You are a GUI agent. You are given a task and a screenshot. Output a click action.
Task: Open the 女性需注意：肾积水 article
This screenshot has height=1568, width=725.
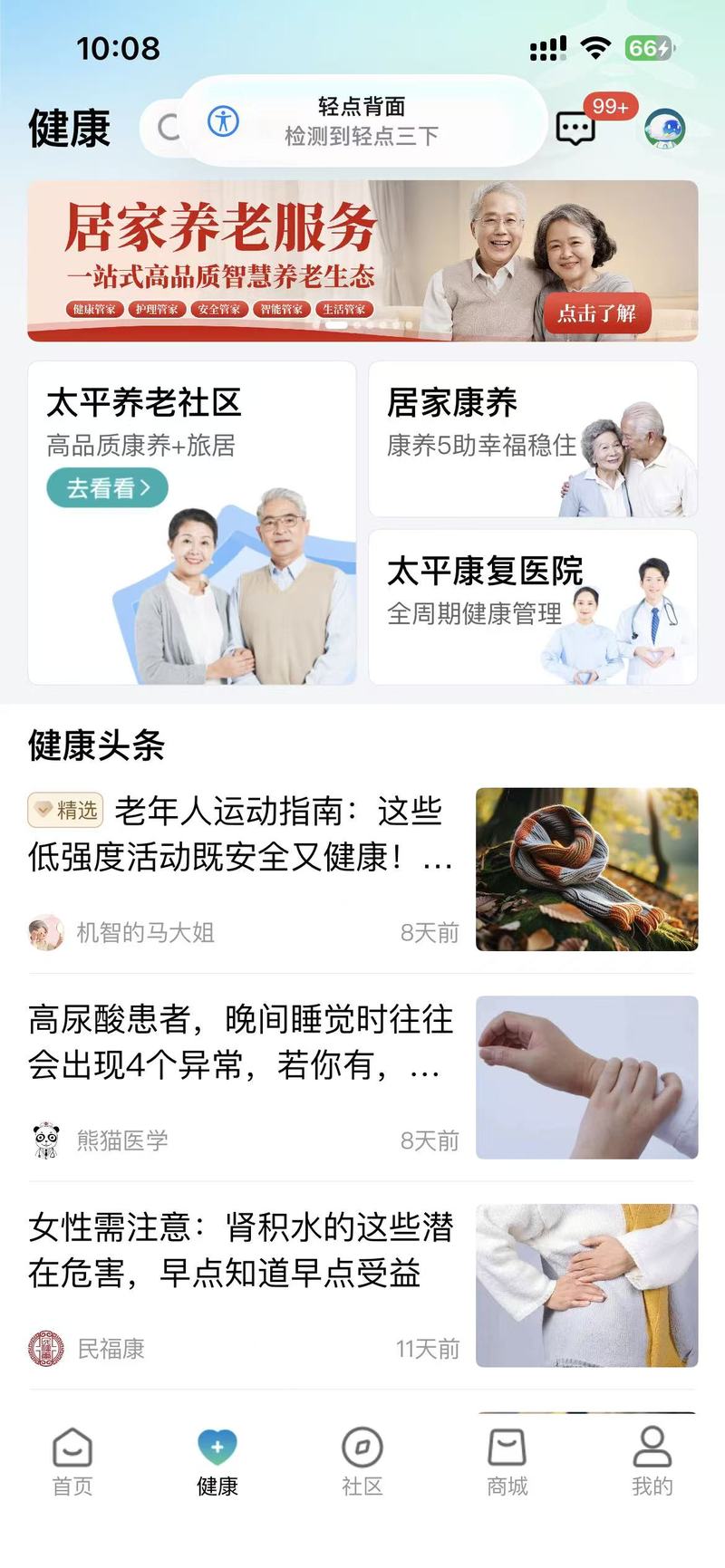(x=241, y=1250)
